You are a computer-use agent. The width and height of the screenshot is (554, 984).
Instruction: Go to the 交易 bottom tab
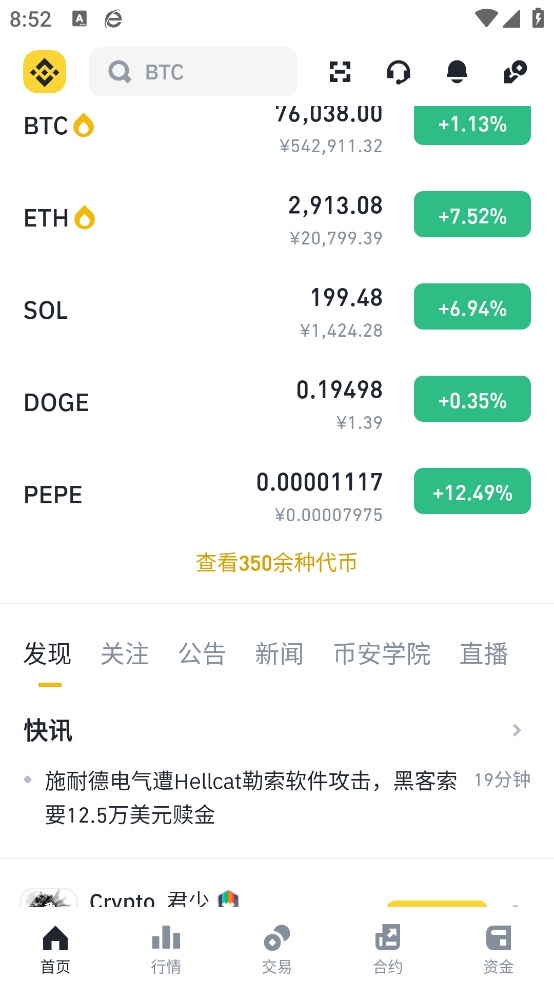tap(277, 949)
